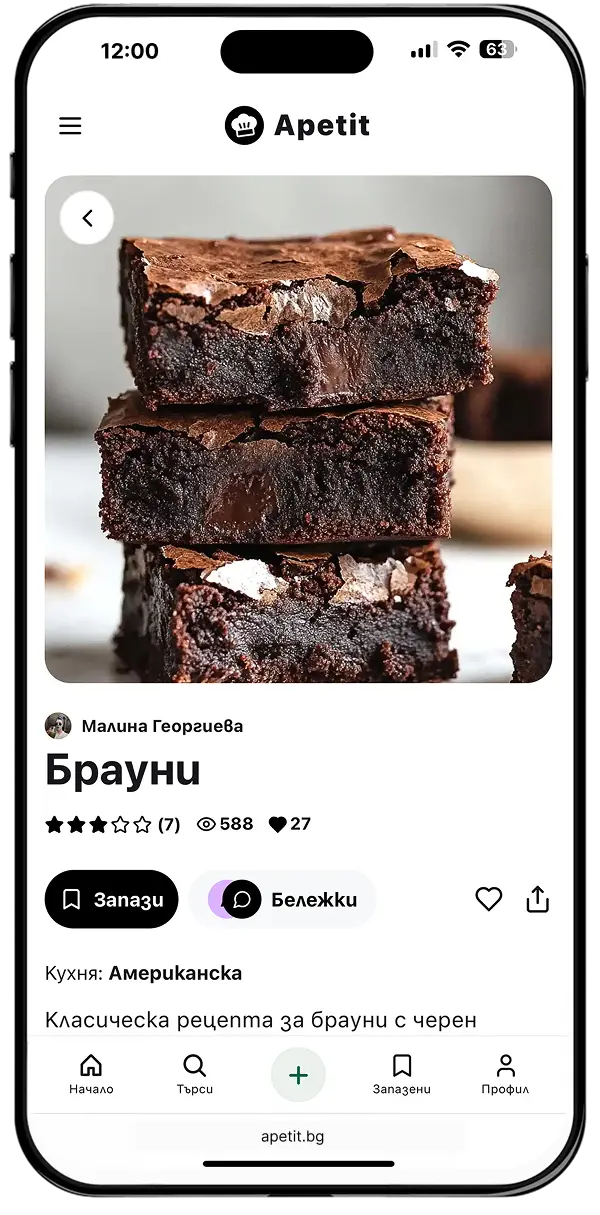Viewport: 600px width, 1215px height.
Task: Switch to the Запазени tab
Action: pos(401,1074)
